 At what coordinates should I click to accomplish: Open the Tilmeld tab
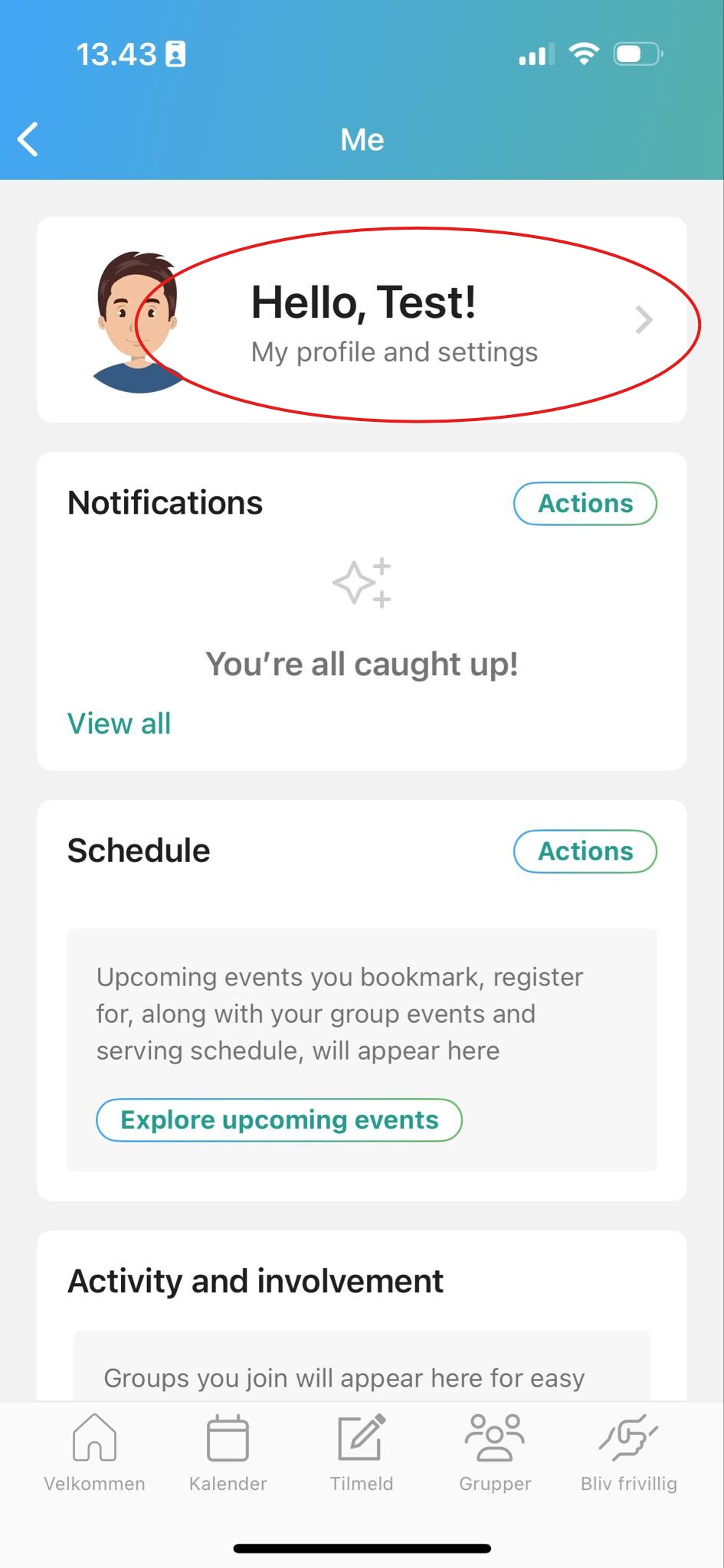tap(361, 1452)
